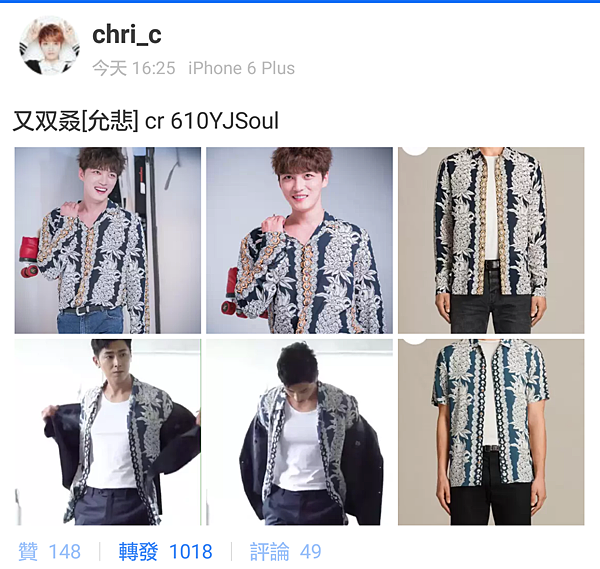
Task: Open chri_c's profile avatar
Action: (x=50, y=45)
